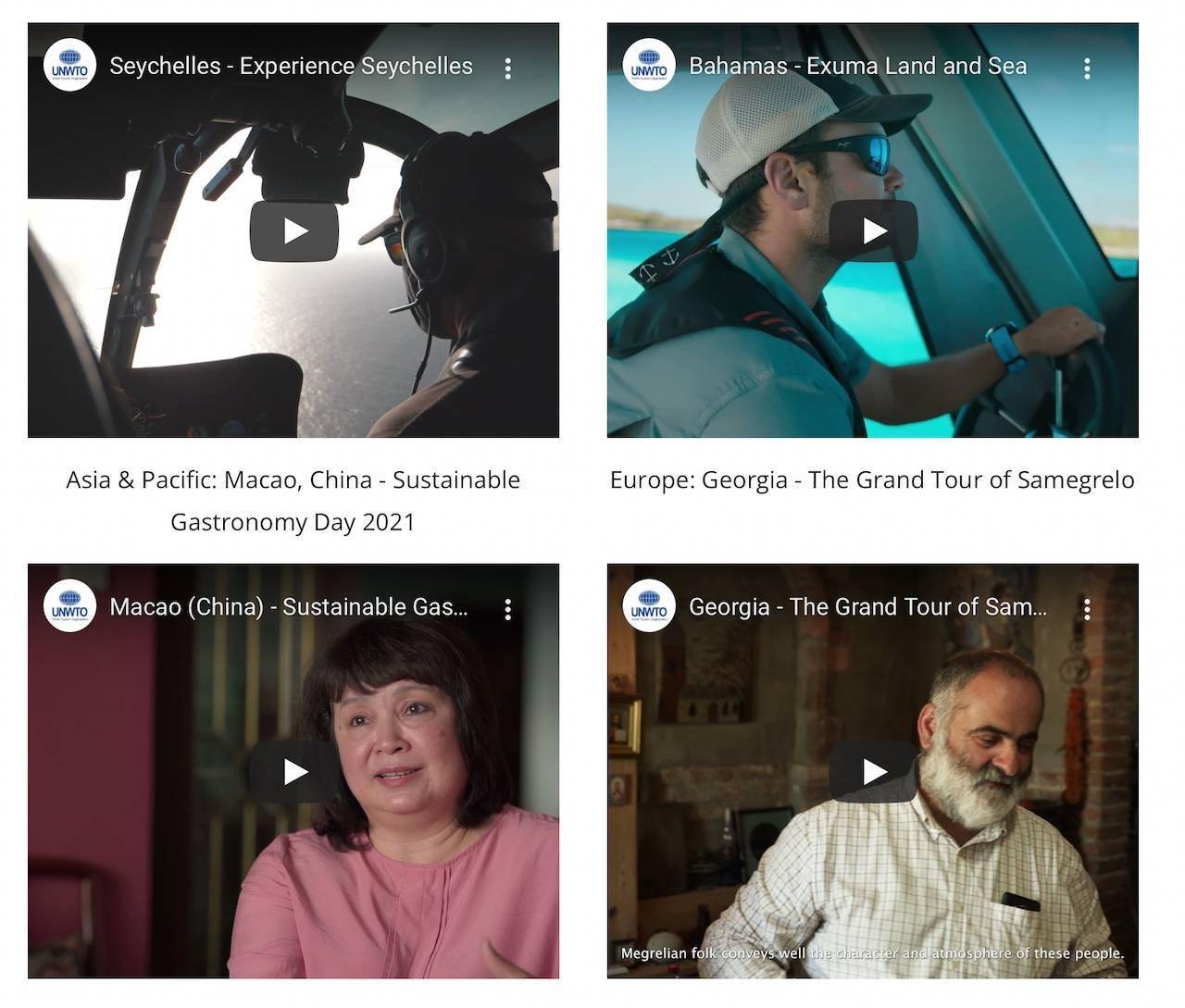This screenshot has width=1185, height=1008.
Task: Tap the Bahamas - Exuma Land and Sea title
Action: (857, 67)
